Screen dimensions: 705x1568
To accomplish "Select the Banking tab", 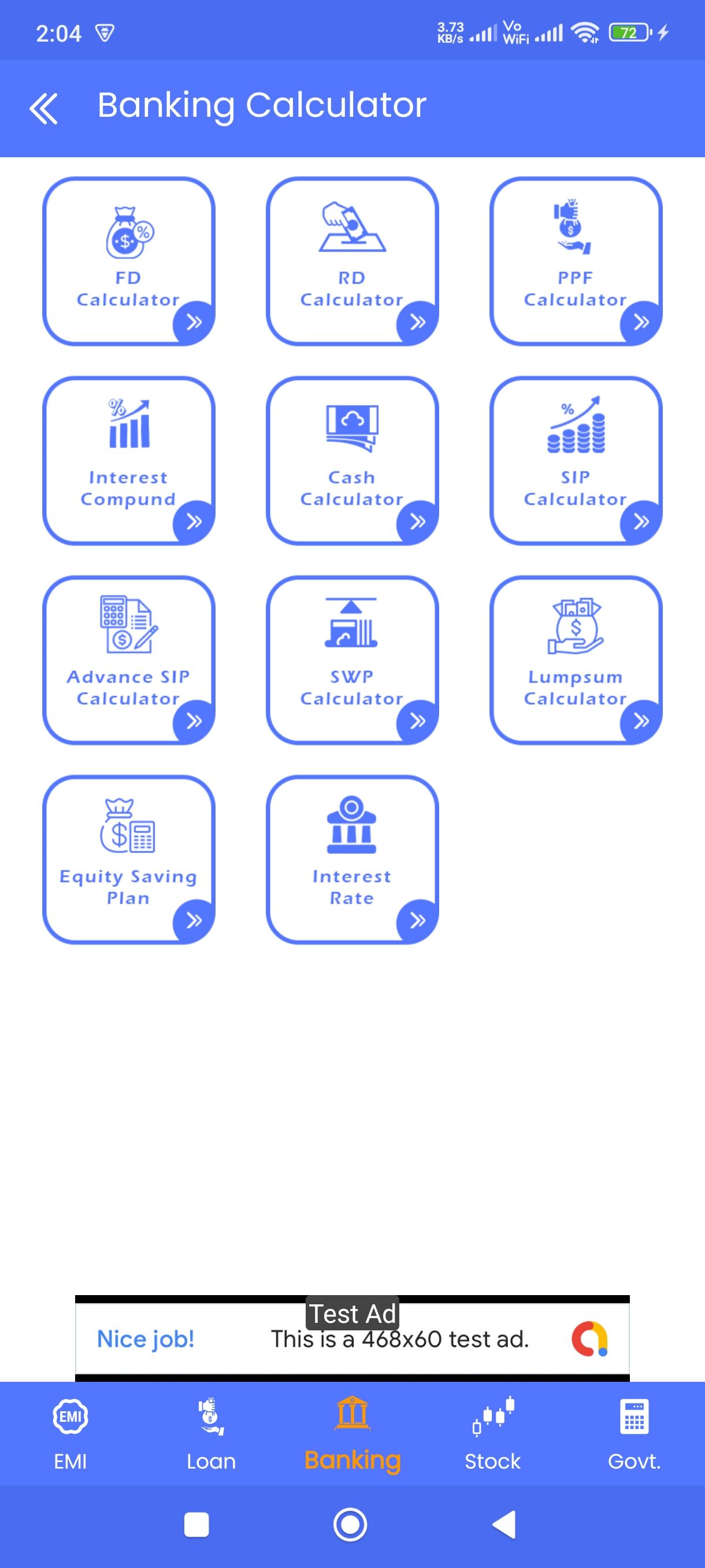I will pos(352,1433).
